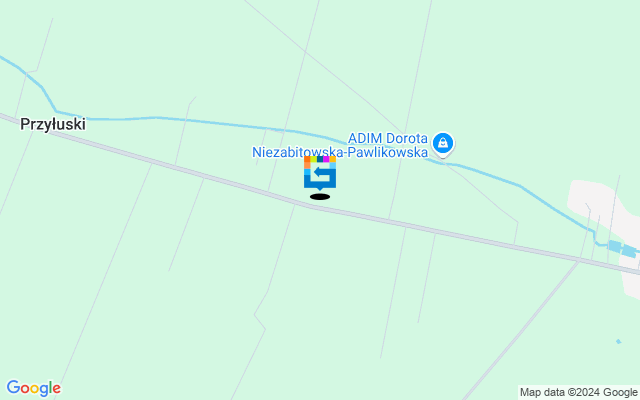Open the ADIM Dorota Niezabitowska-Pawlikowska place pin

[x=443, y=144]
